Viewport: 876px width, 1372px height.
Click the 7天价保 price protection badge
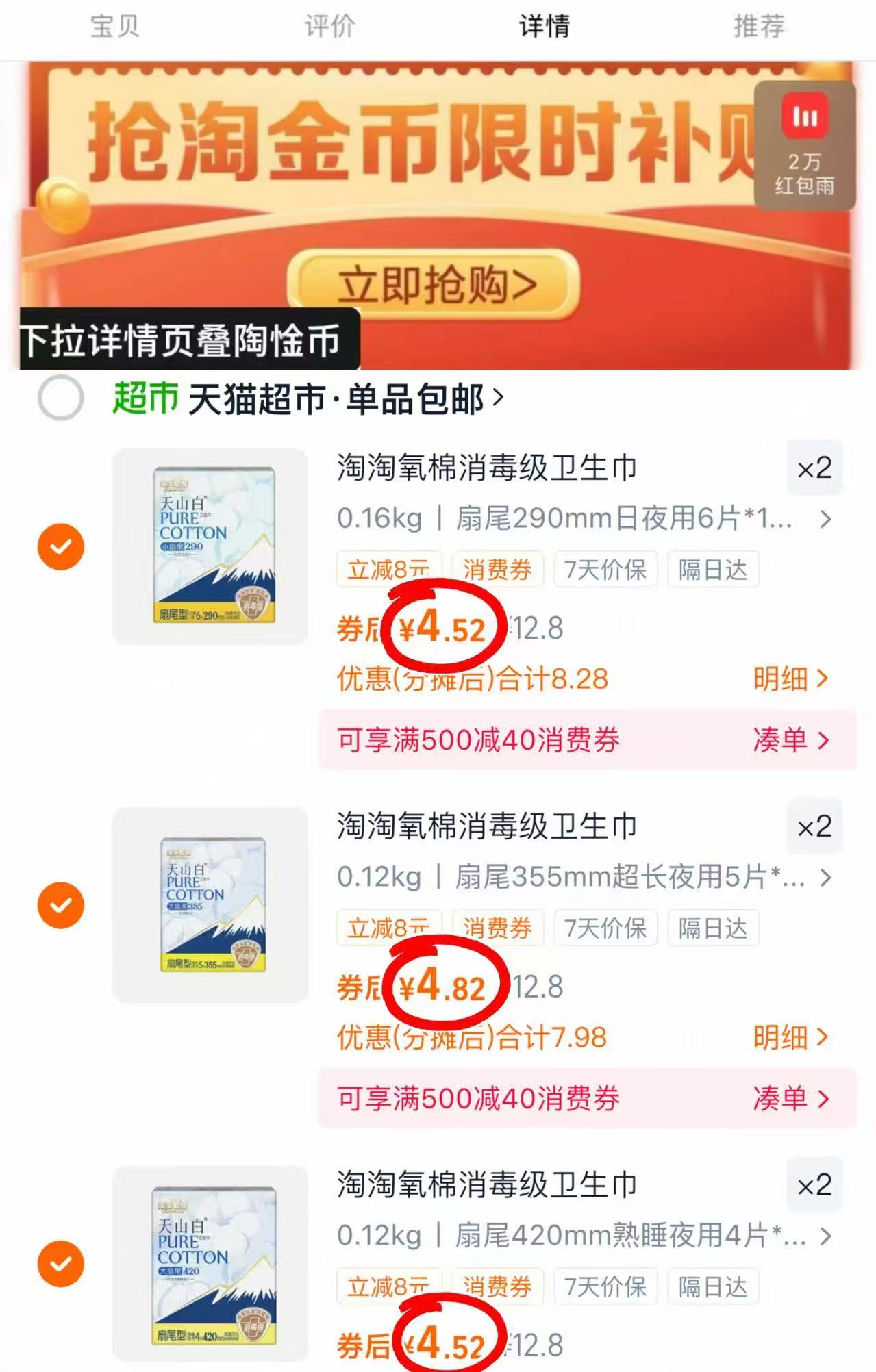pos(605,569)
